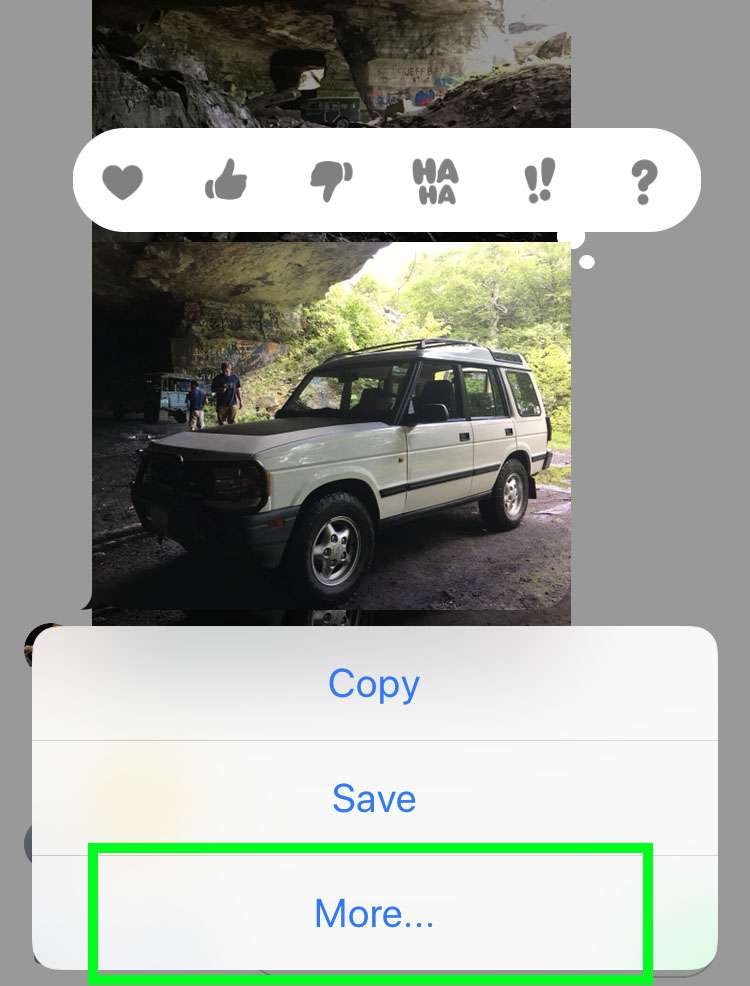This screenshot has width=750, height=986.
Task: React with the exclamation marks tapback
Action: click(539, 182)
